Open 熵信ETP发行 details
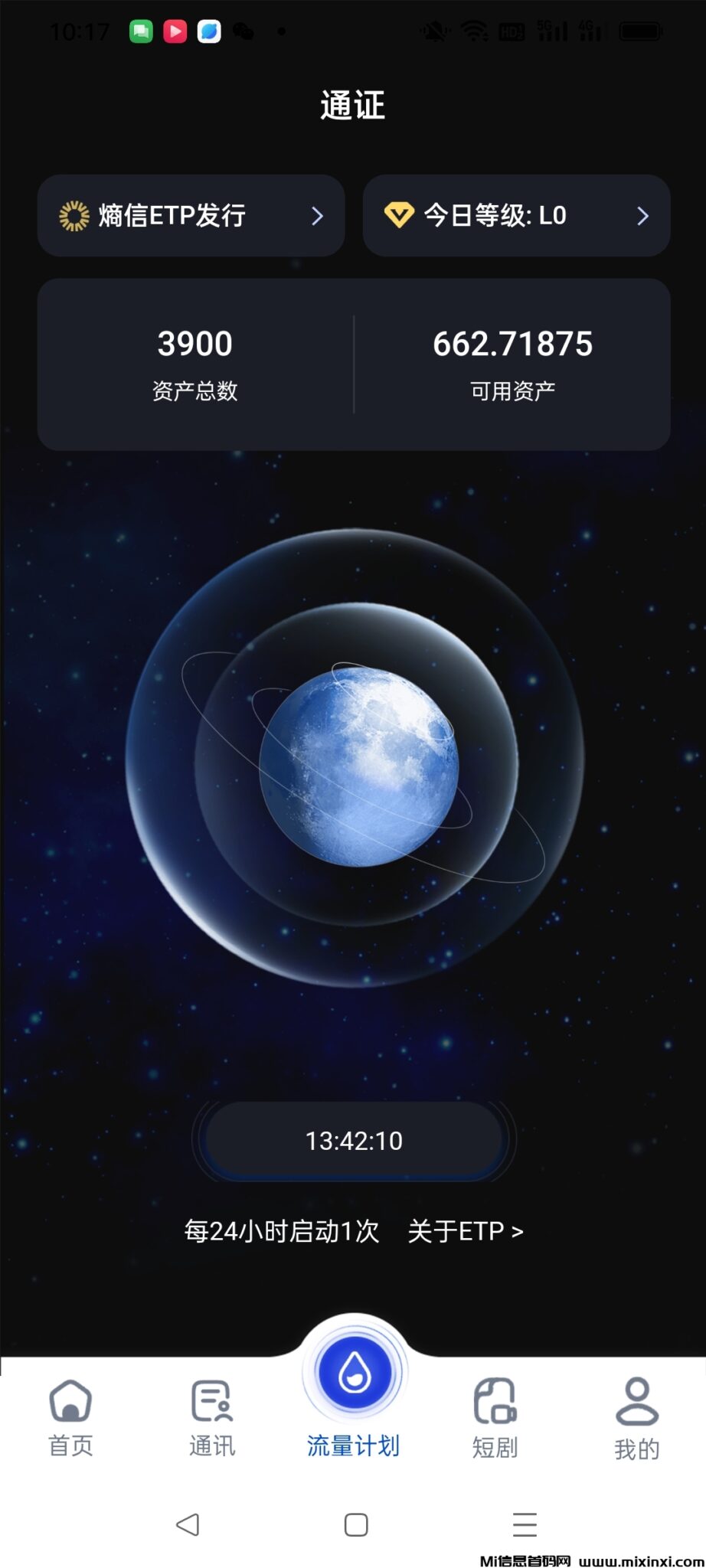 (x=191, y=216)
